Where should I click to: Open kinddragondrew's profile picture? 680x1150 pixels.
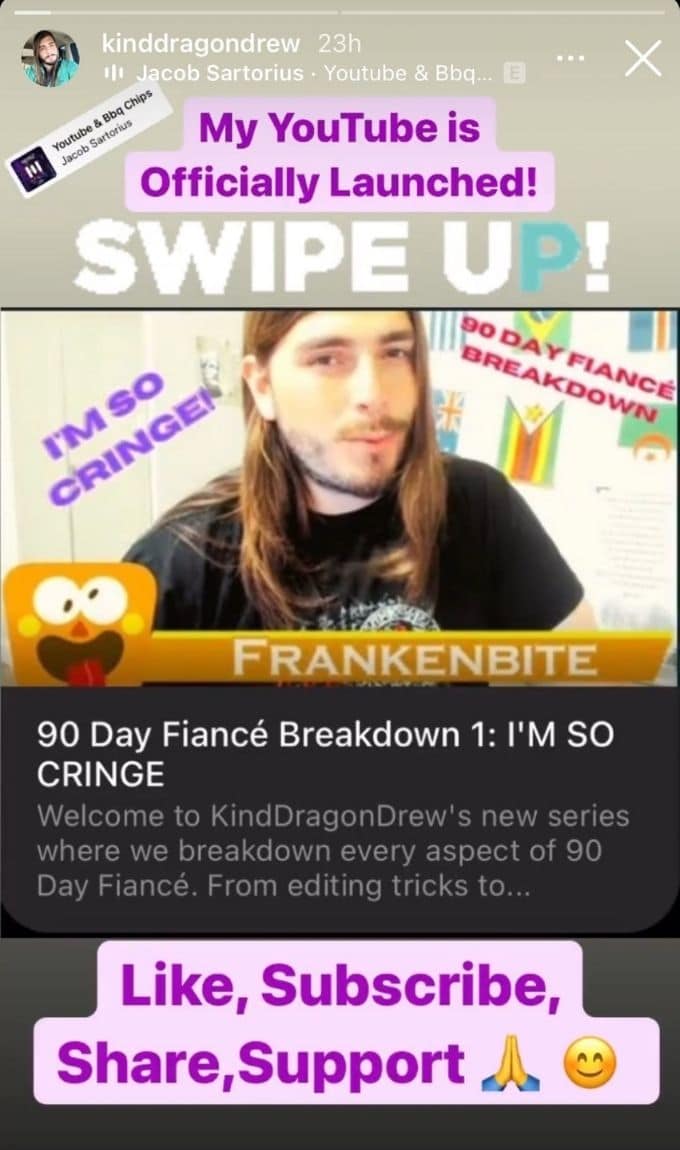tap(50, 58)
